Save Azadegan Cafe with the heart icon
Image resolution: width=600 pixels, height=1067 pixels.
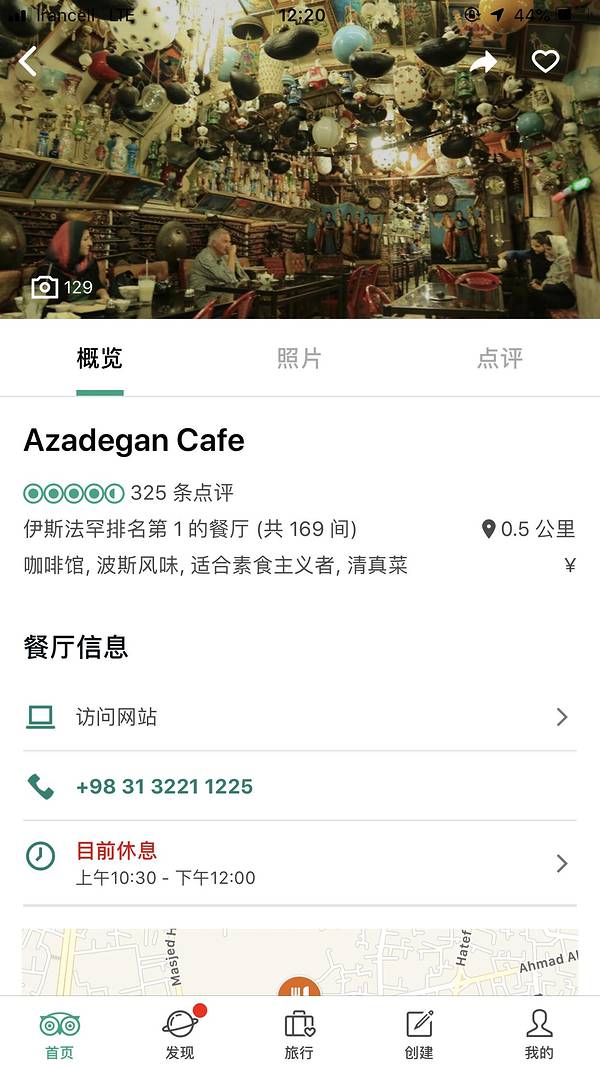pos(545,62)
